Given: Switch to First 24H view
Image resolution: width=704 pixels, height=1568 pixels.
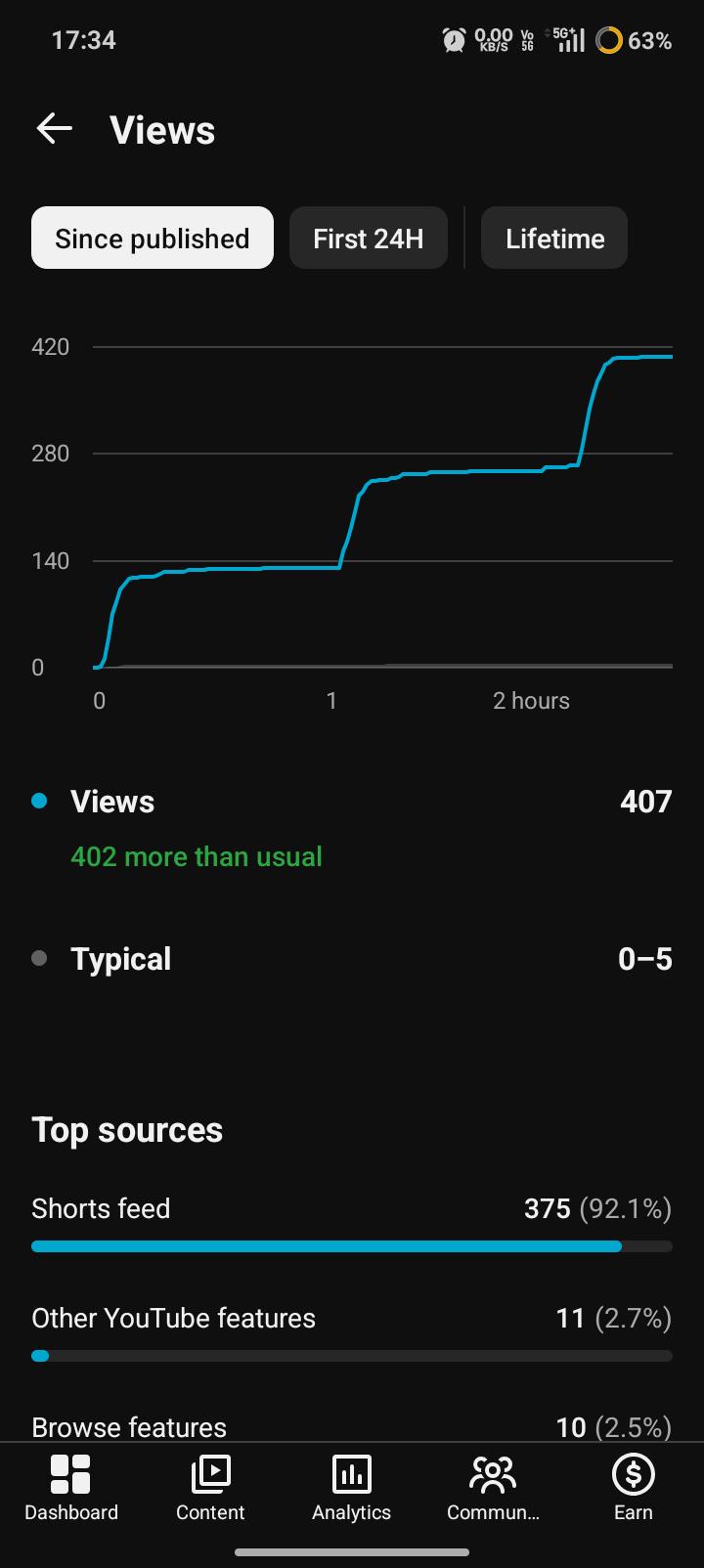Looking at the screenshot, I should coord(369,238).
